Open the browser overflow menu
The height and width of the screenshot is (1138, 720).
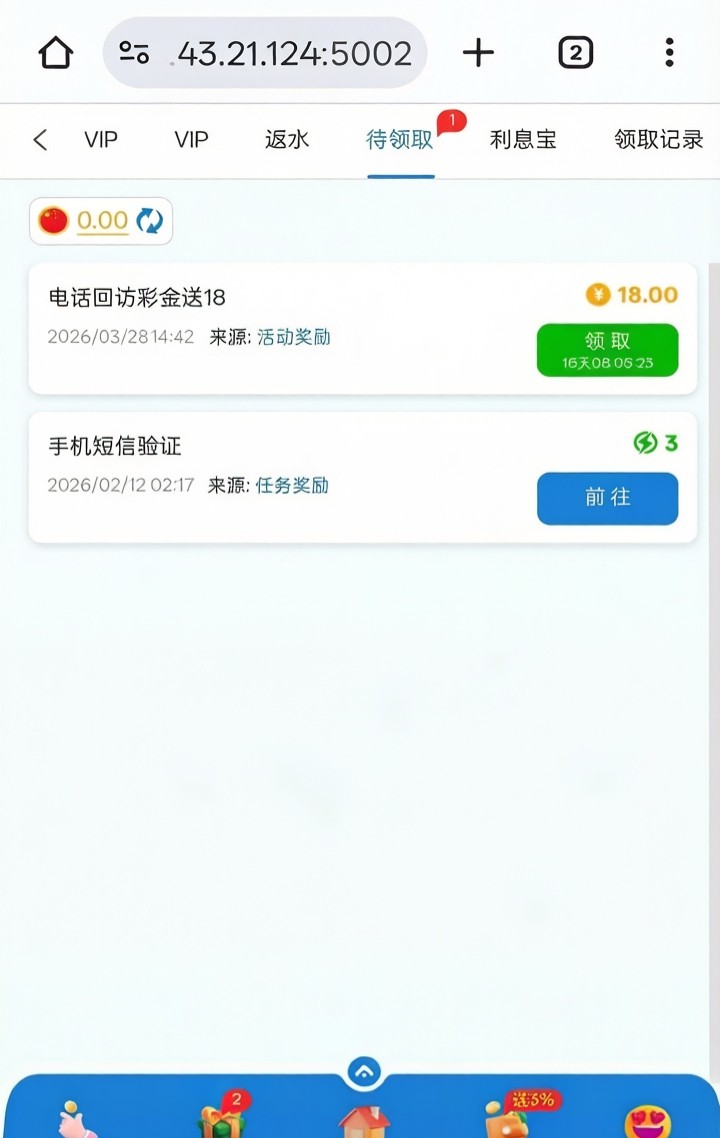click(669, 53)
